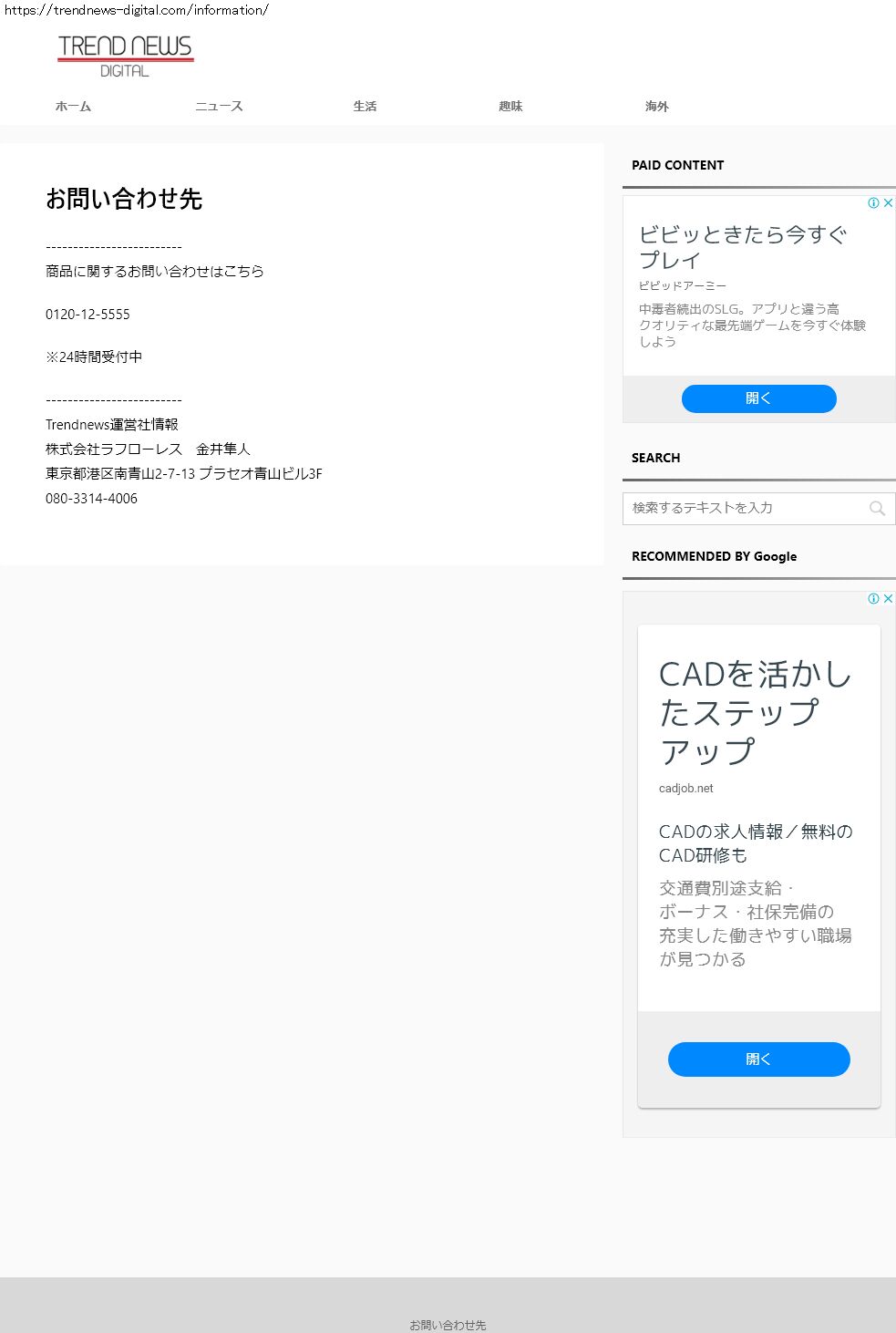Dismiss the cadjob.net advertisement

tap(888, 599)
